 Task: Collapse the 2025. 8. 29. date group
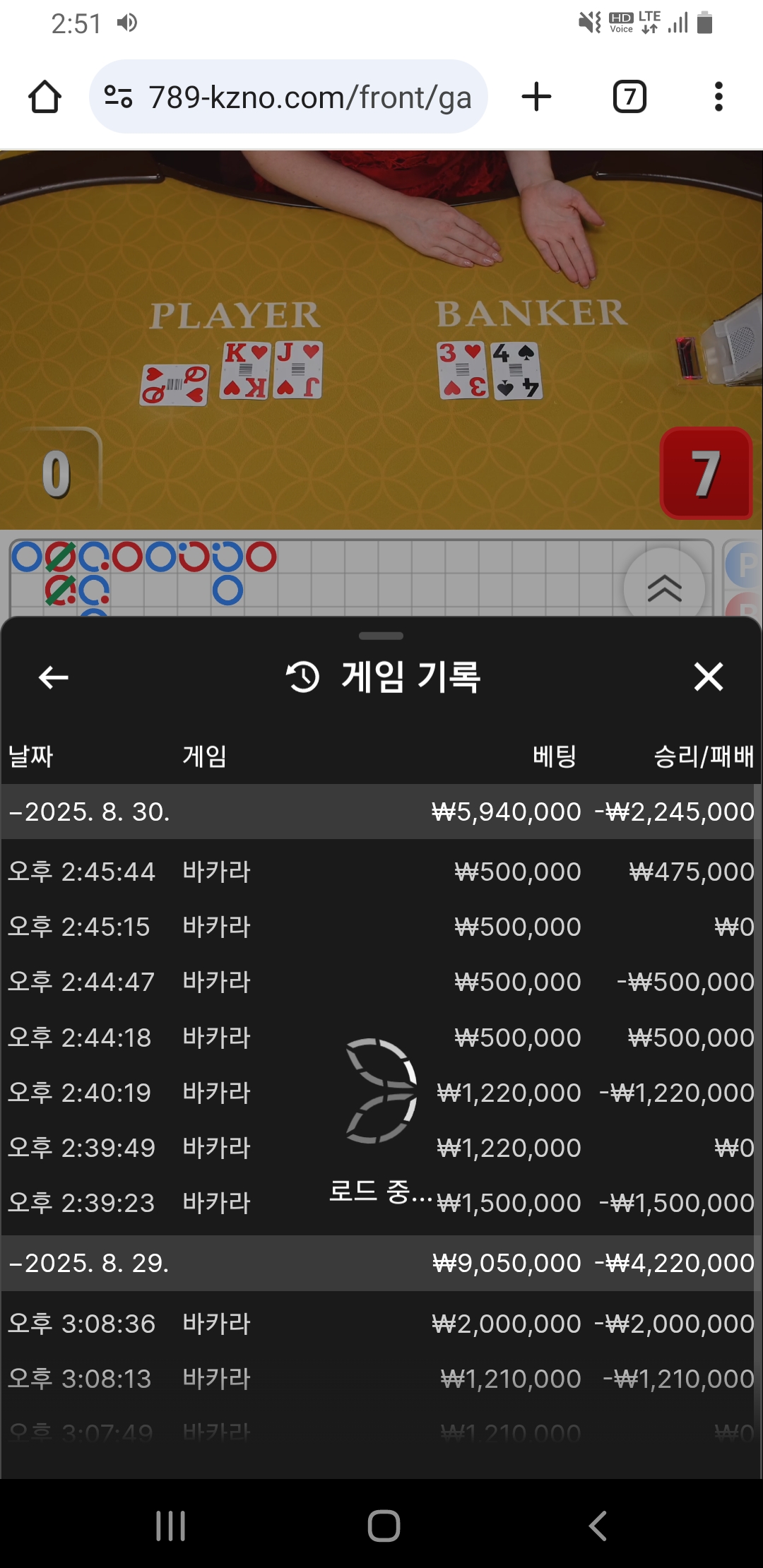(90, 1264)
